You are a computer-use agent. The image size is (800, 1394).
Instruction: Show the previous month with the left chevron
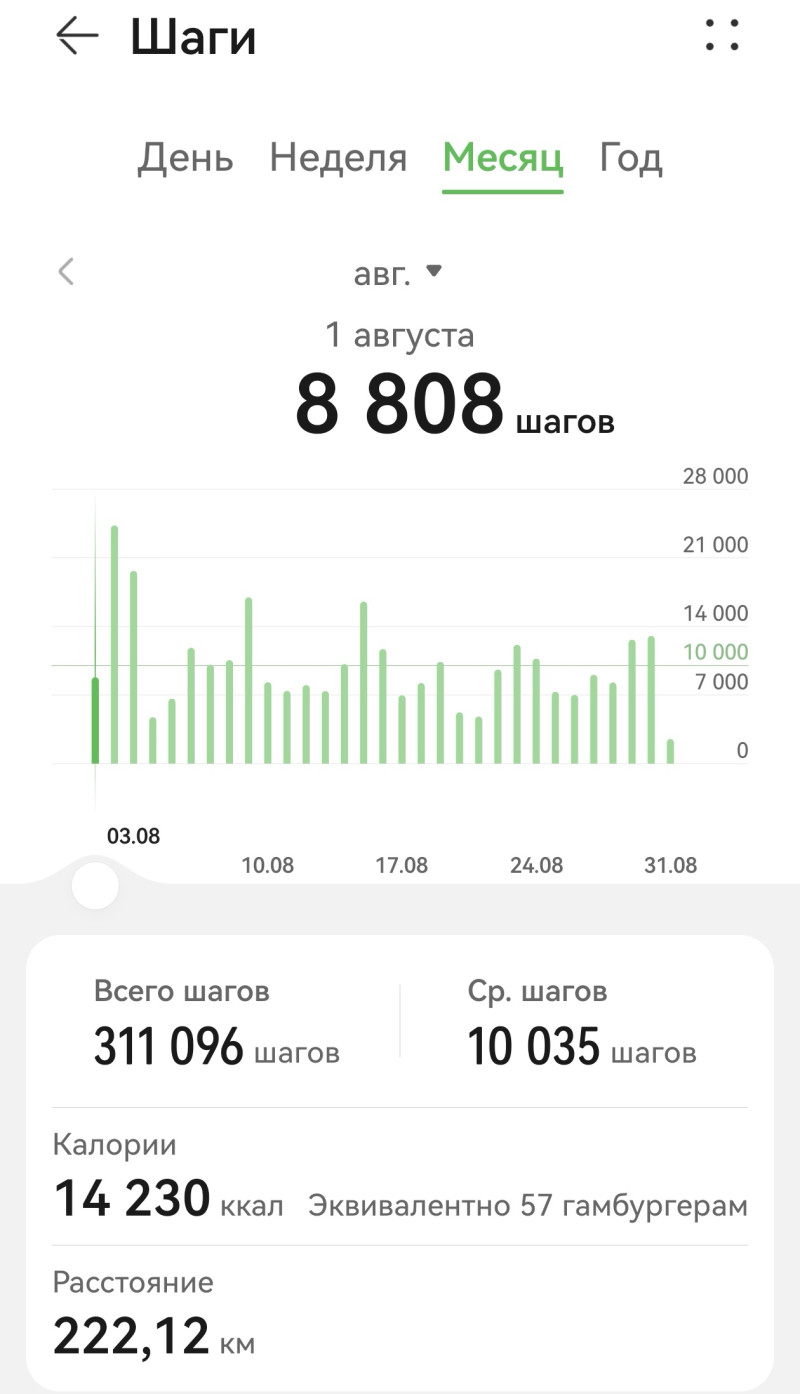[x=67, y=272]
